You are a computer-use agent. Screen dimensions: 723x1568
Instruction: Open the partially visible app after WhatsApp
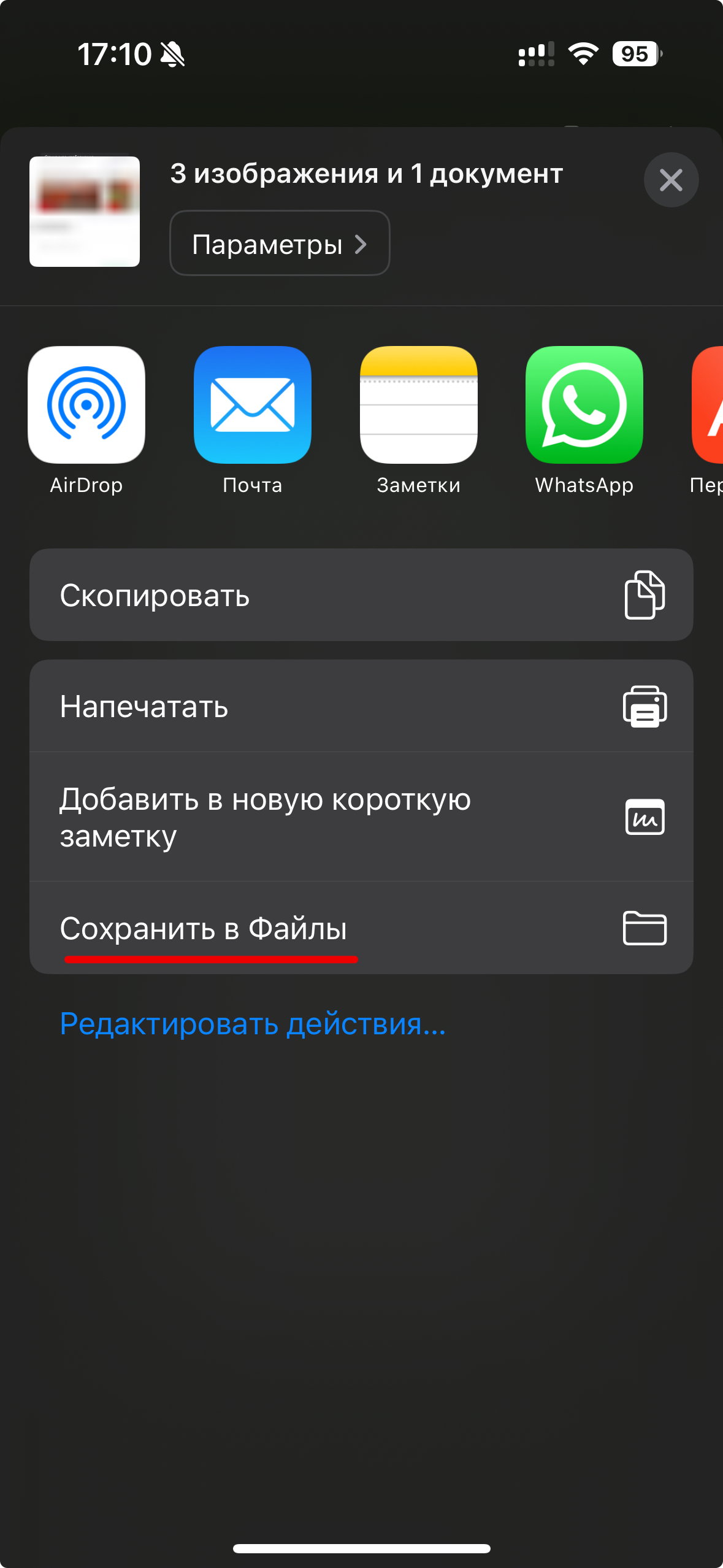(708, 405)
